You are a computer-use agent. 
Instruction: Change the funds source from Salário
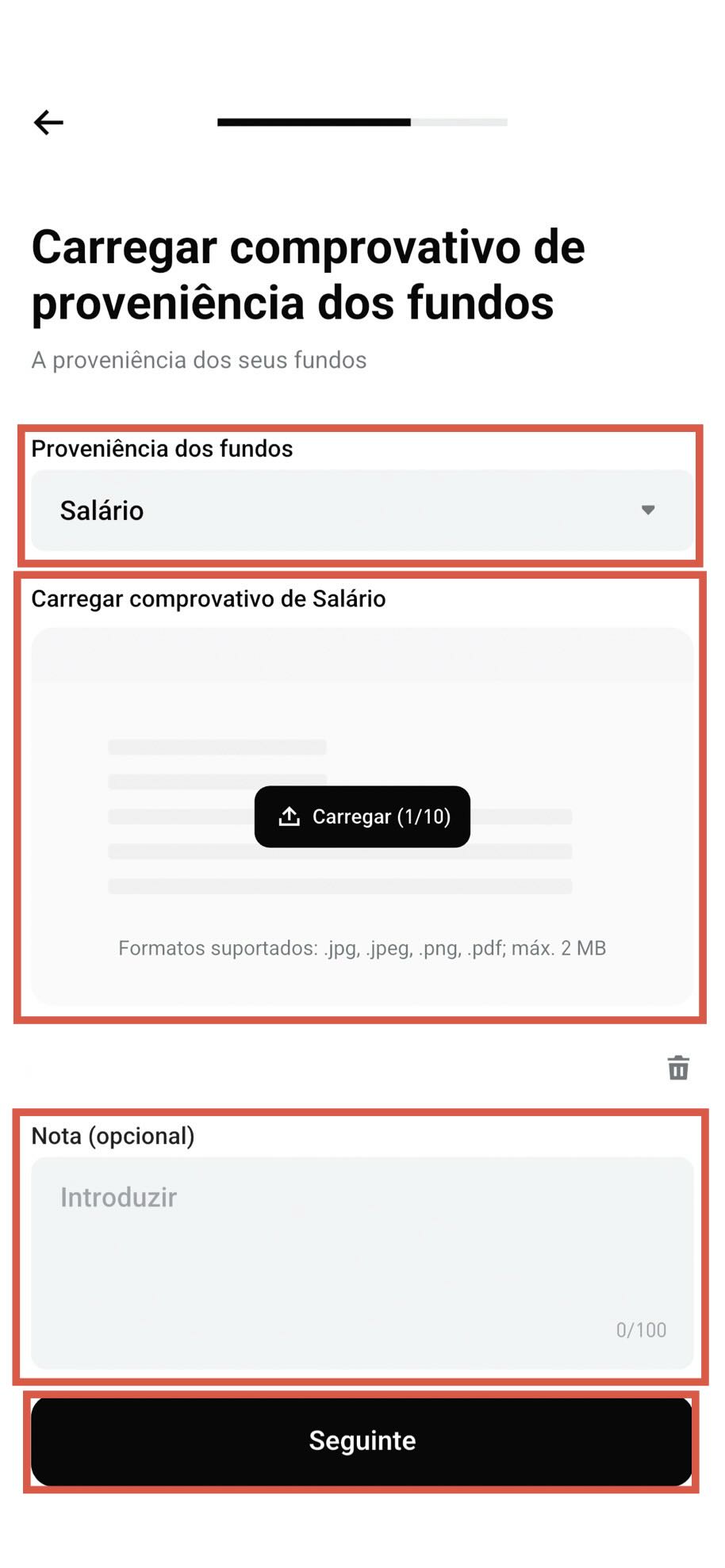[362, 511]
